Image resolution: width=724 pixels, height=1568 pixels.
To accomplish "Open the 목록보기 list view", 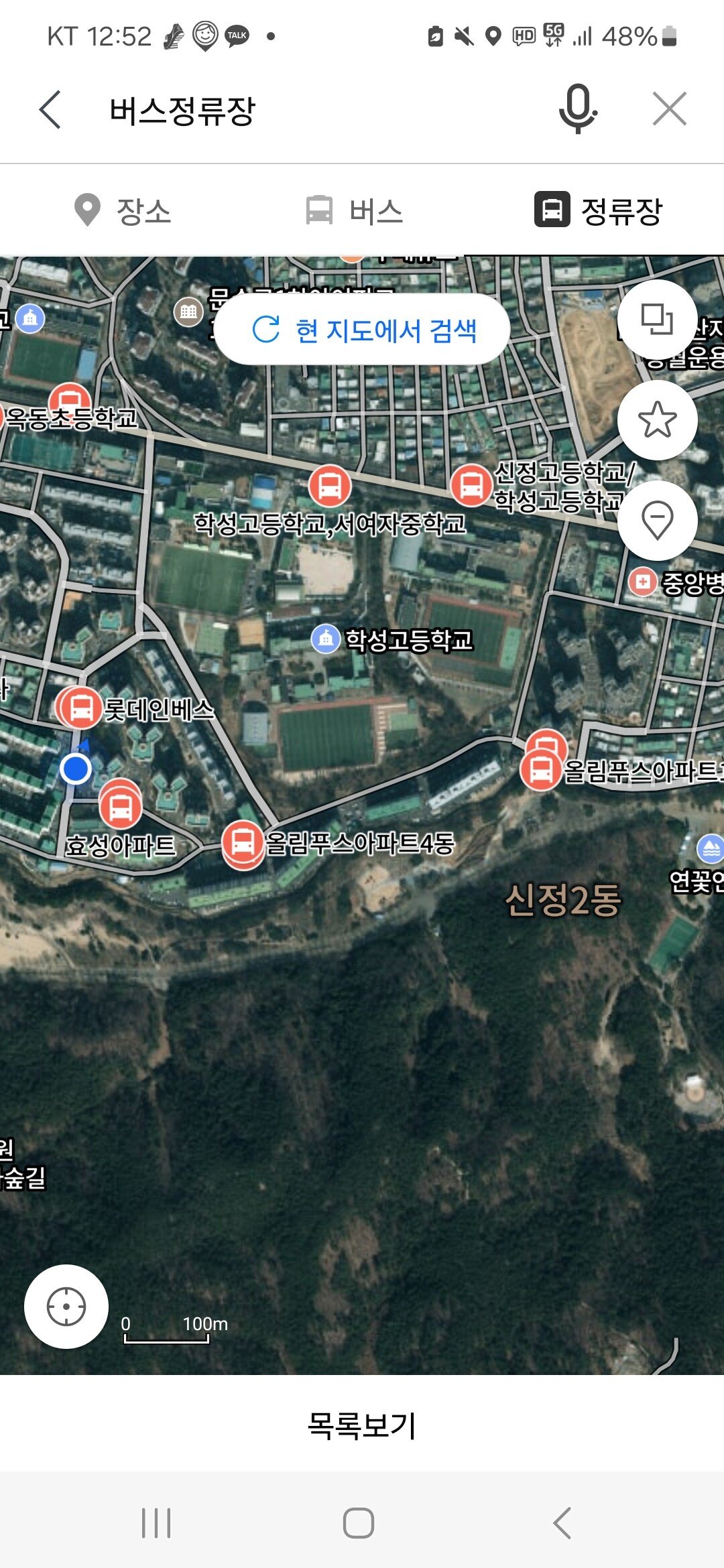I will [362, 1424].
